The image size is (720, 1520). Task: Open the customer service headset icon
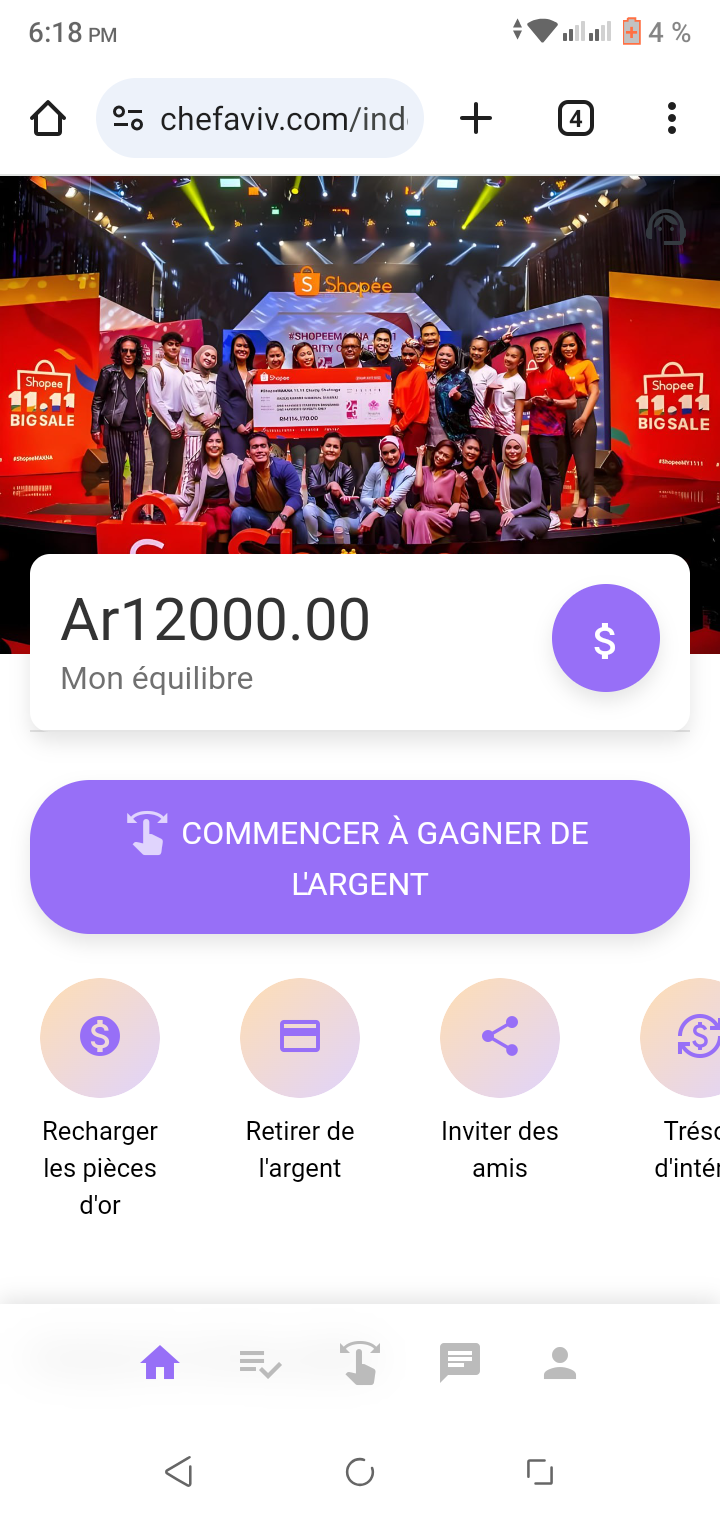point(665,228)
